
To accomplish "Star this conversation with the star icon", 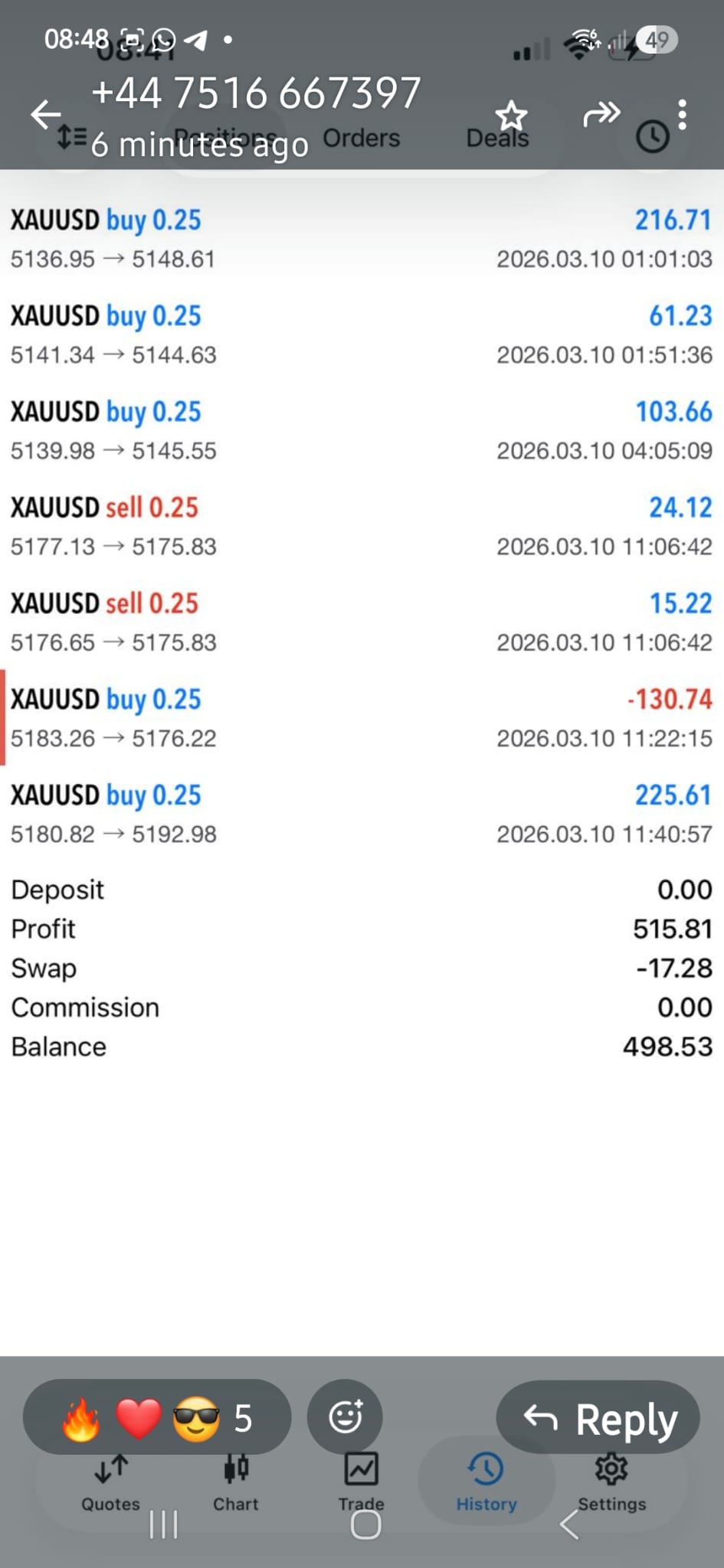I will (x=512, y=115).
